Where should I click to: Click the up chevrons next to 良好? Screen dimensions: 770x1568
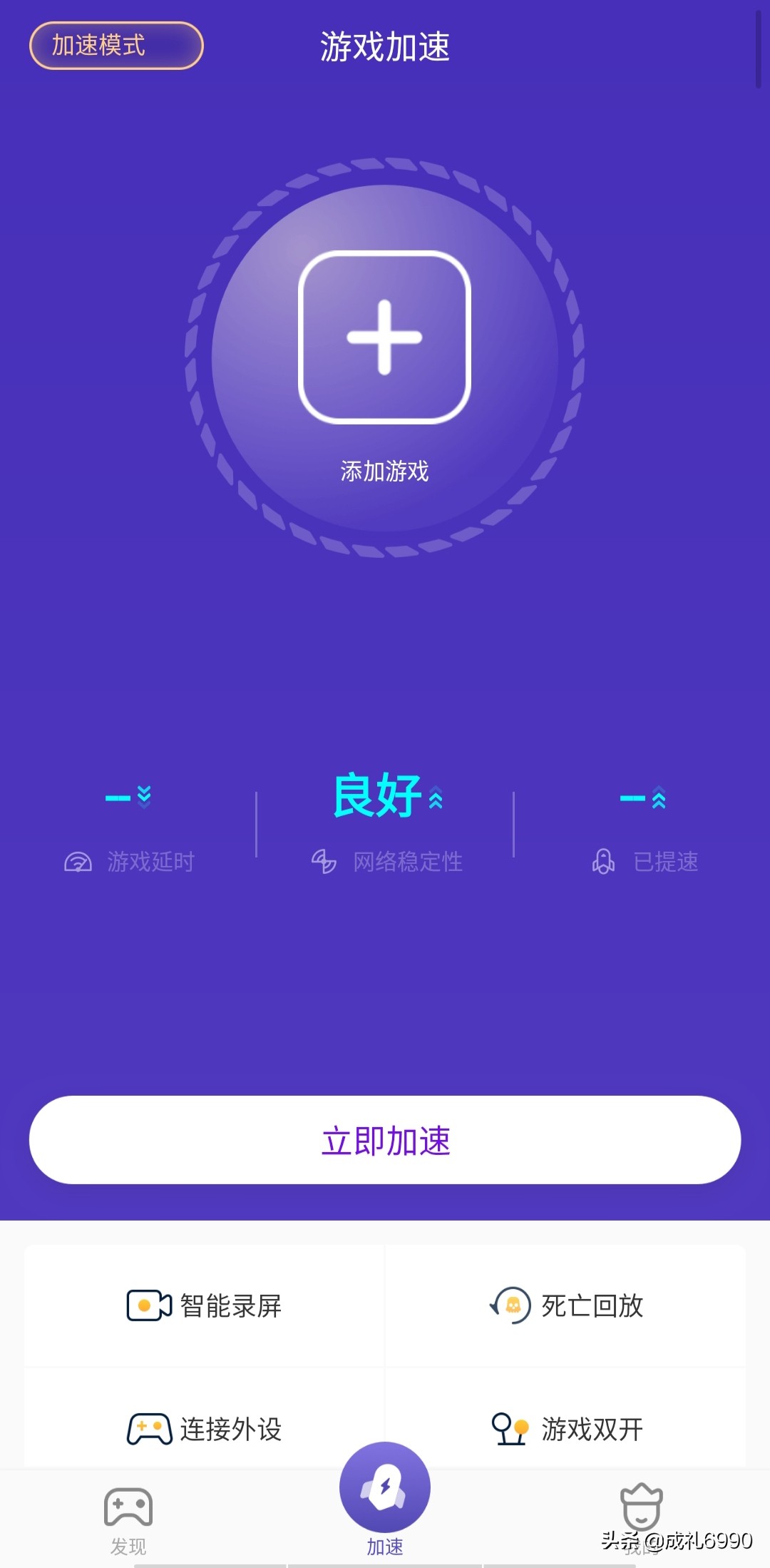436,799
